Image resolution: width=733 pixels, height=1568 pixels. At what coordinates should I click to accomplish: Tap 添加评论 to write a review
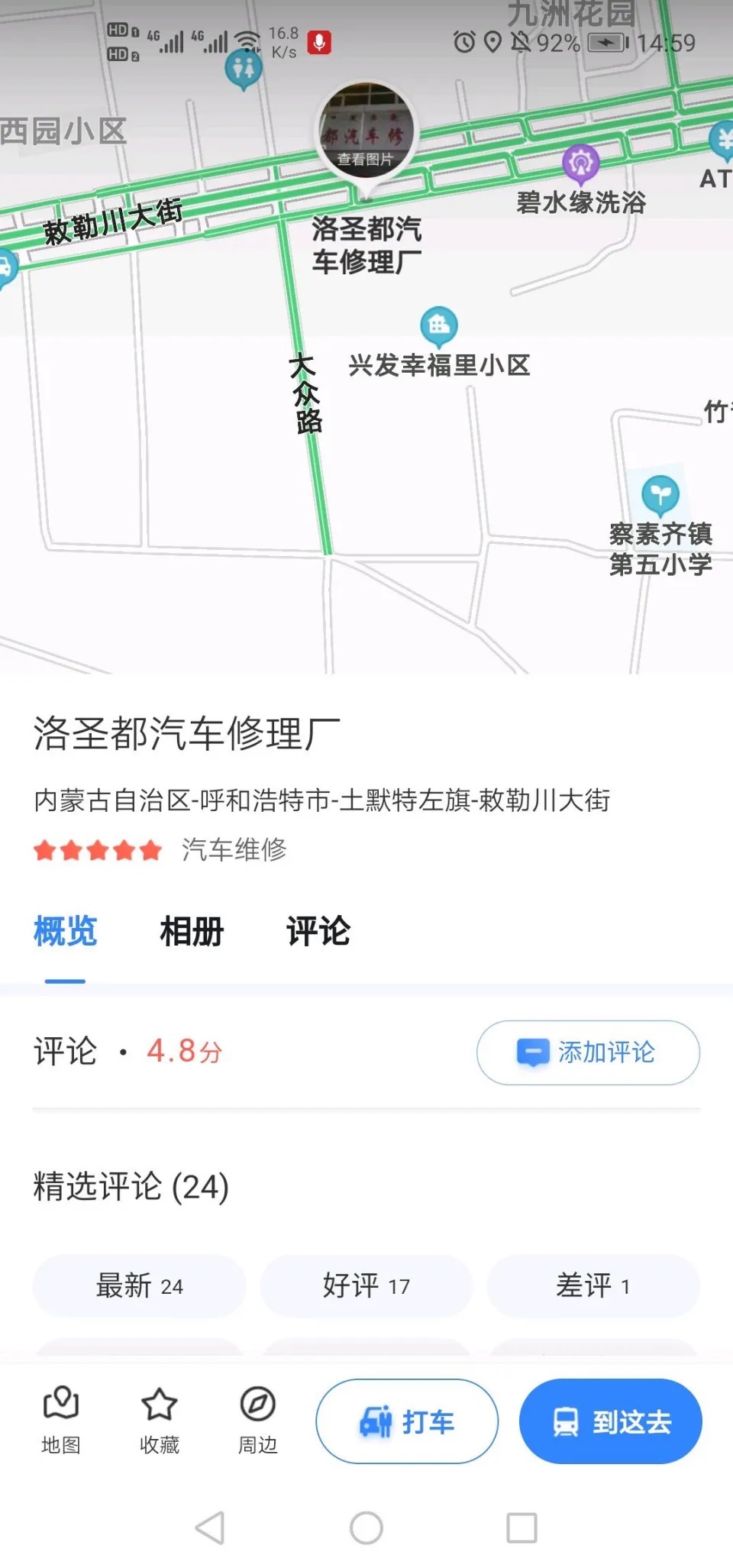588,1052
